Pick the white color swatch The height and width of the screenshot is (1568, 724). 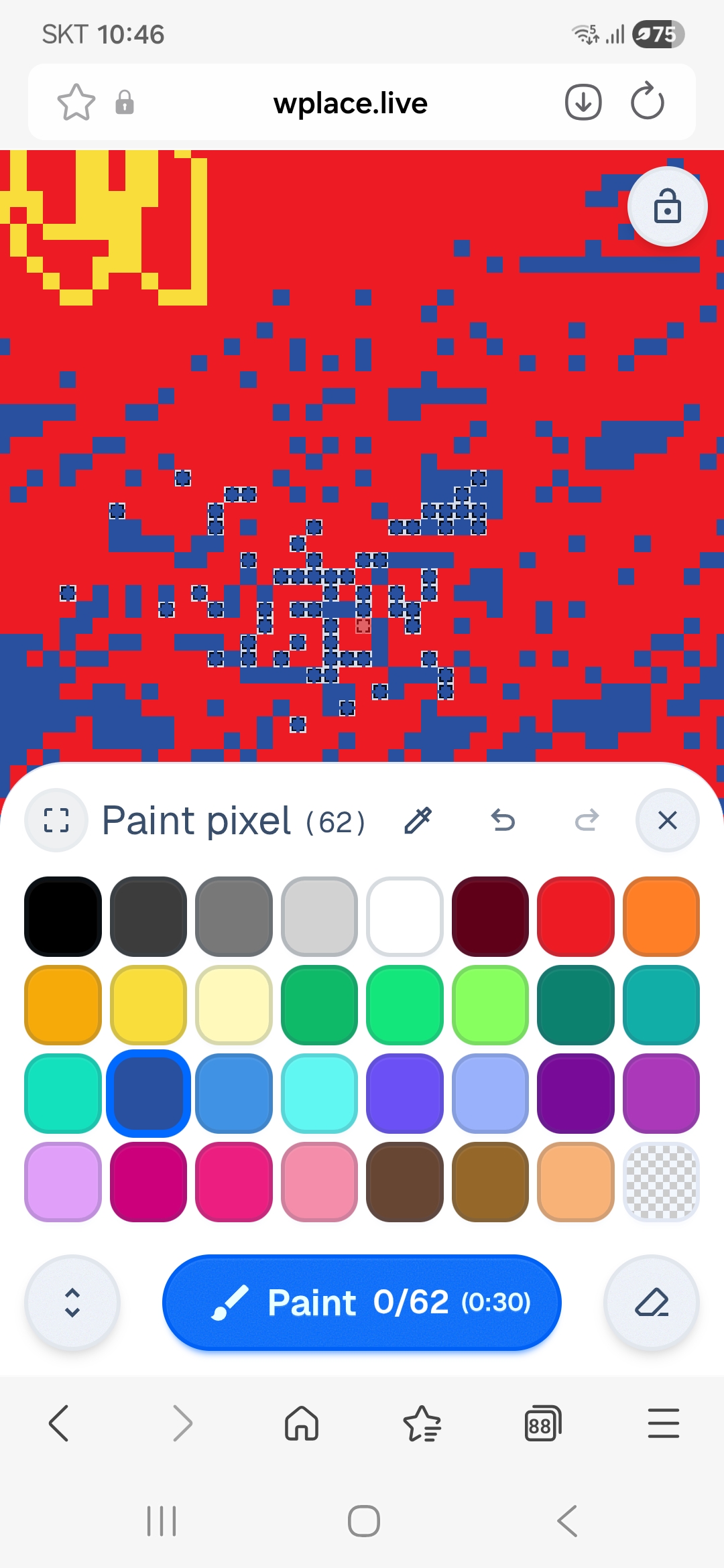point(405,916)
